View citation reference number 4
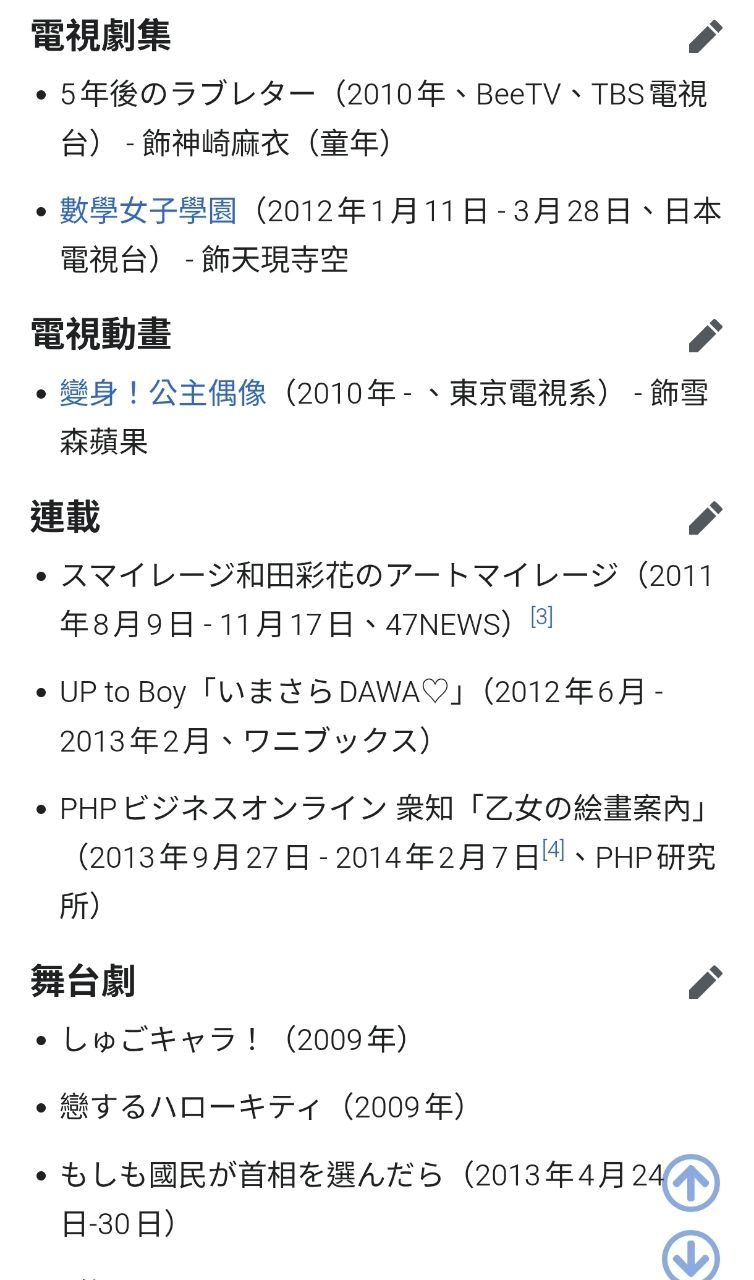This screenshot has height=1280, width=754. point(553,851)
